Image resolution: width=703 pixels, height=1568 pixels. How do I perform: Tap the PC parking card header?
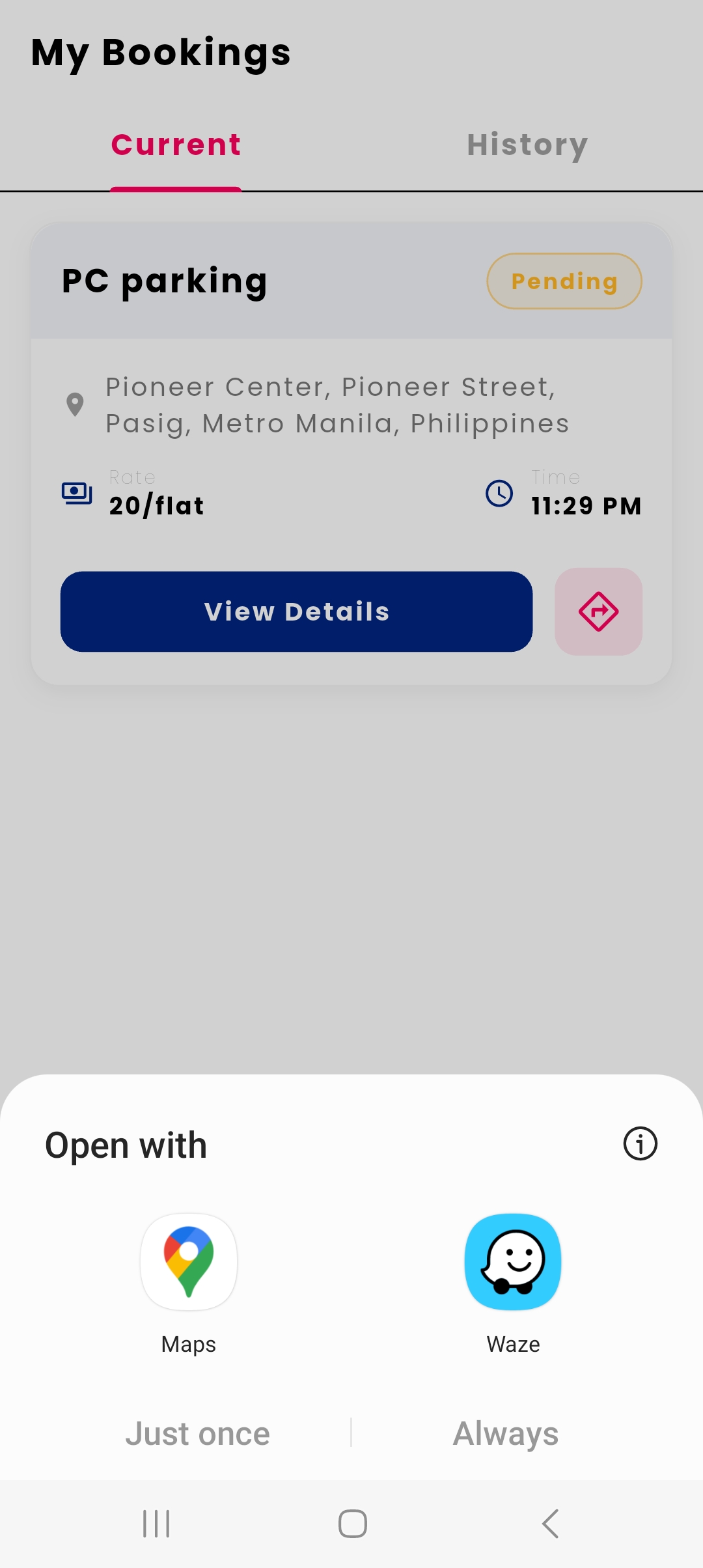[x=163, y=280]
